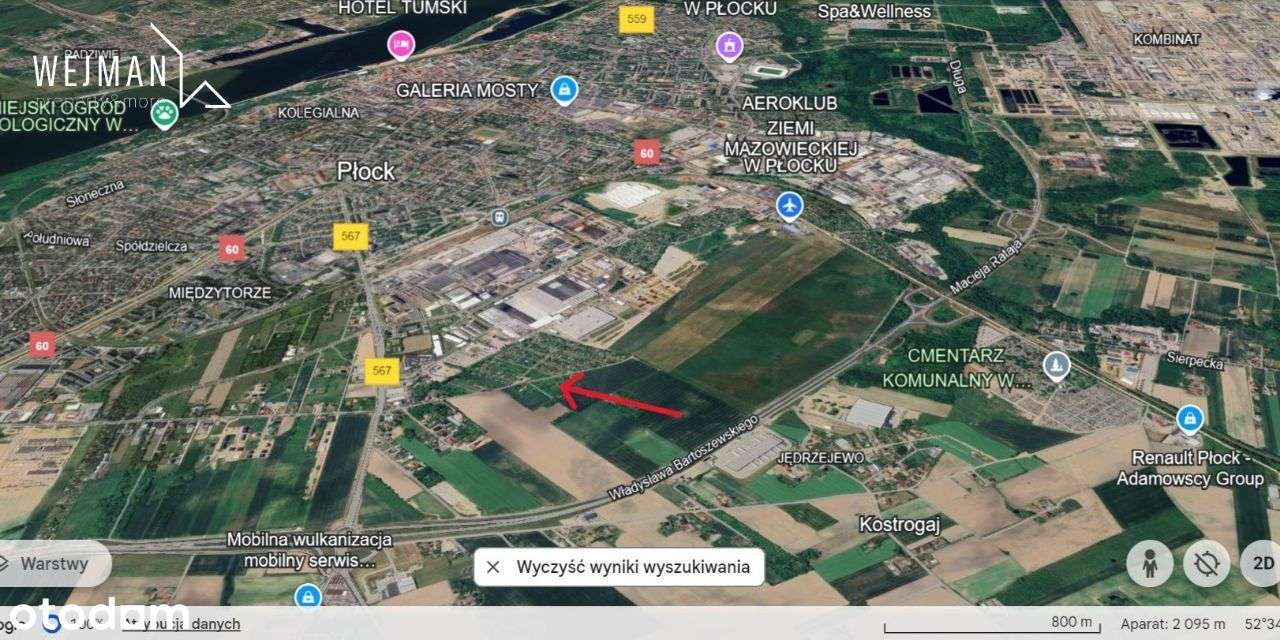Open the Miejski Ogród Zoologiczny marker
This screenshot has height=640, width=1280.
click(x=164, y=113)
